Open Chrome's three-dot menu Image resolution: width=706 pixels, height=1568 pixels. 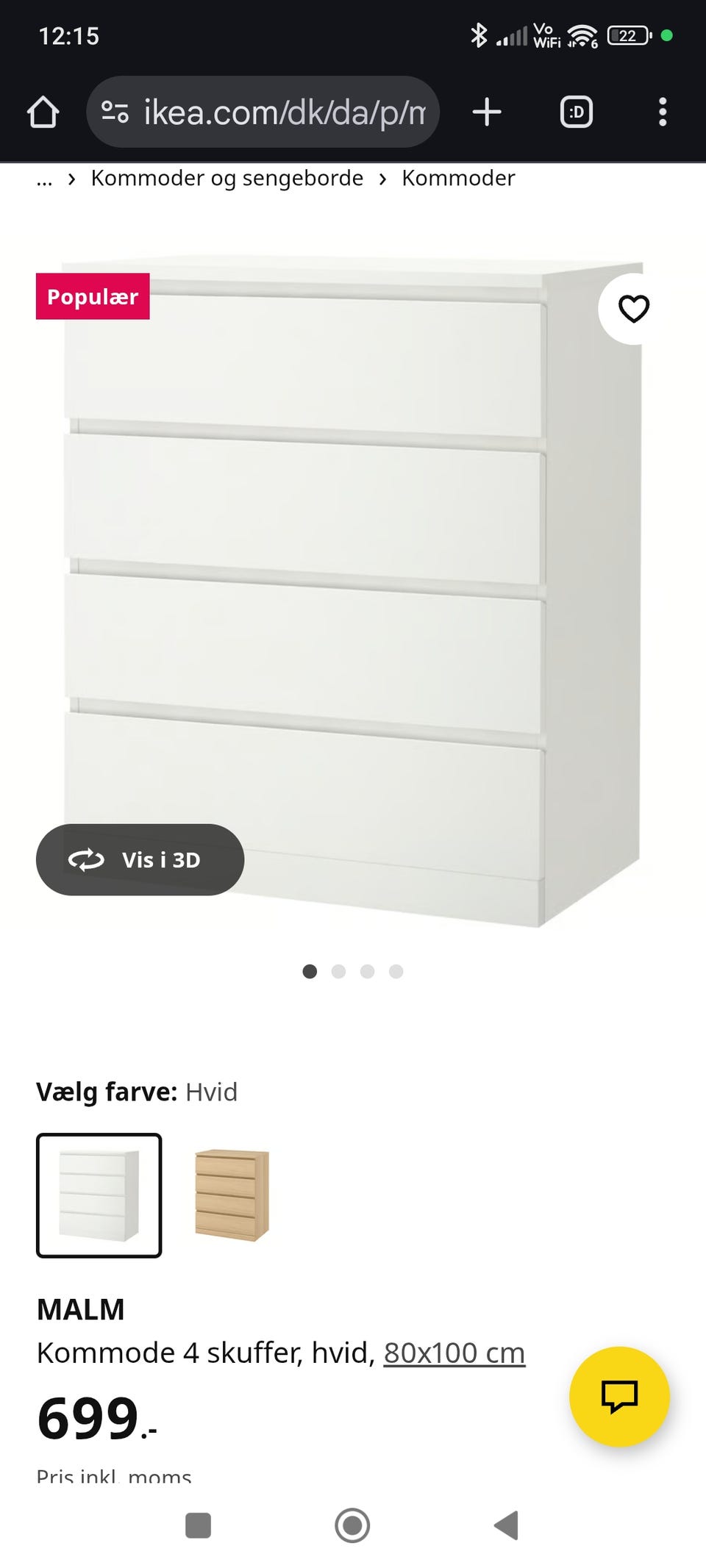[x=662, y=112]
